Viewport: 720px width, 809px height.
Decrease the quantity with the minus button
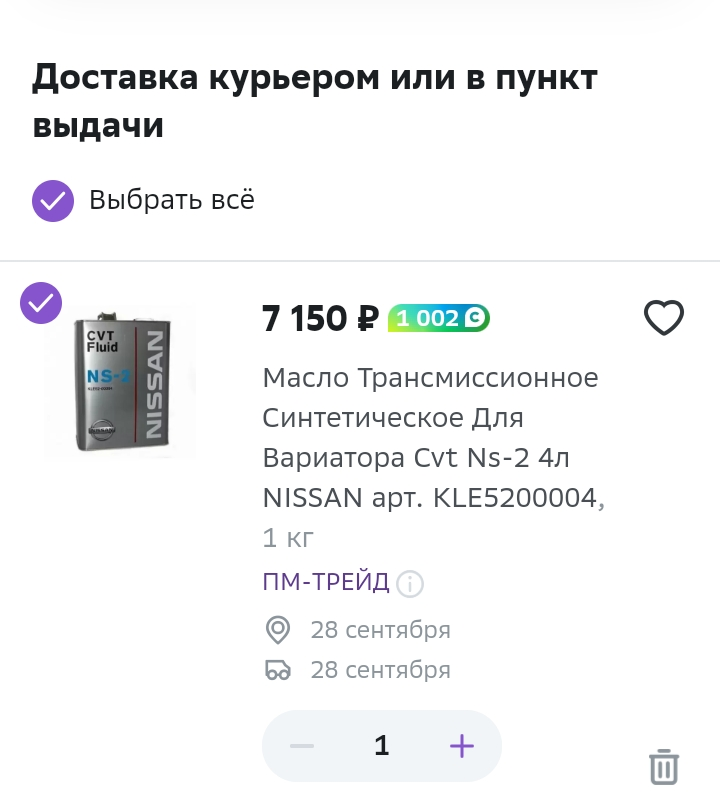302,746
